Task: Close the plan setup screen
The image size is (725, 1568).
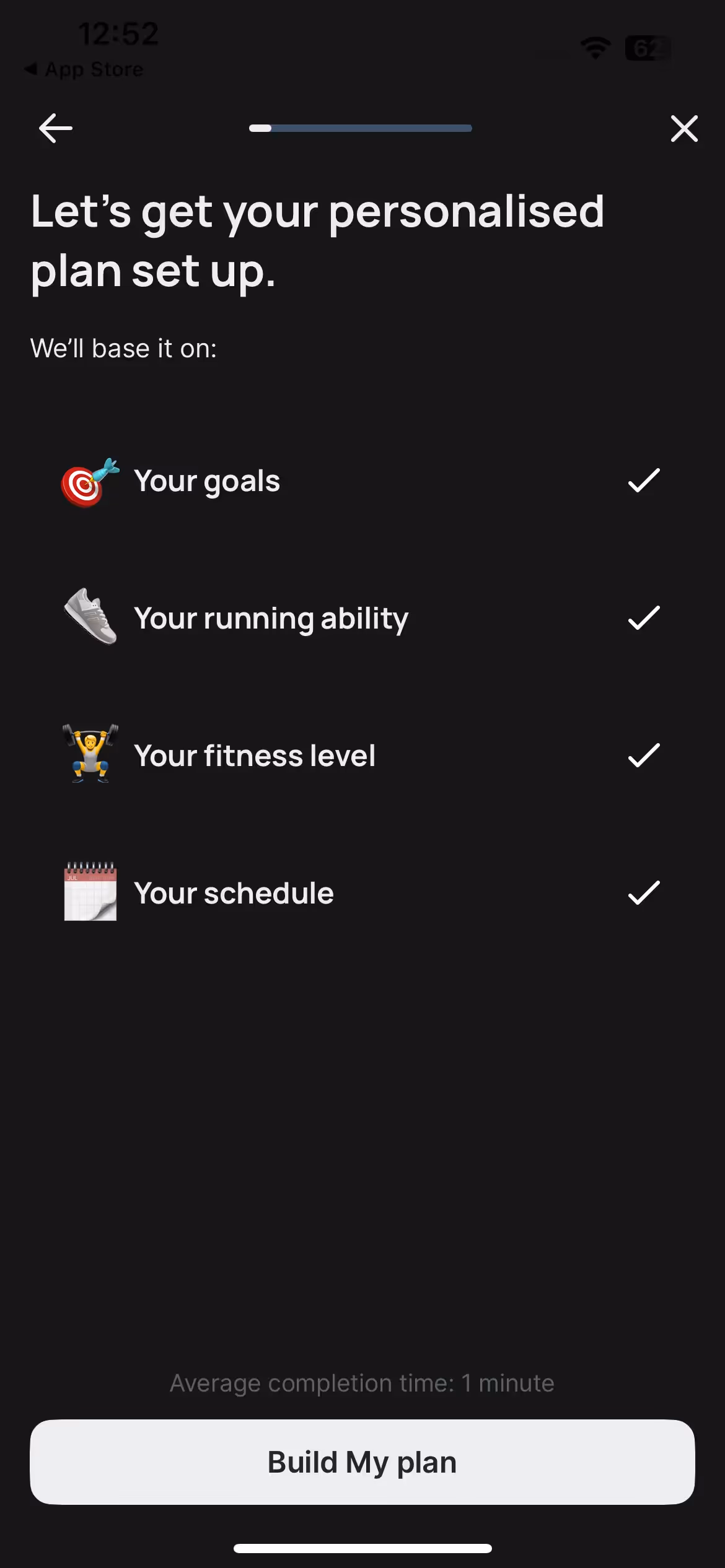Action: pyautogui.click(x=684, y=128)
